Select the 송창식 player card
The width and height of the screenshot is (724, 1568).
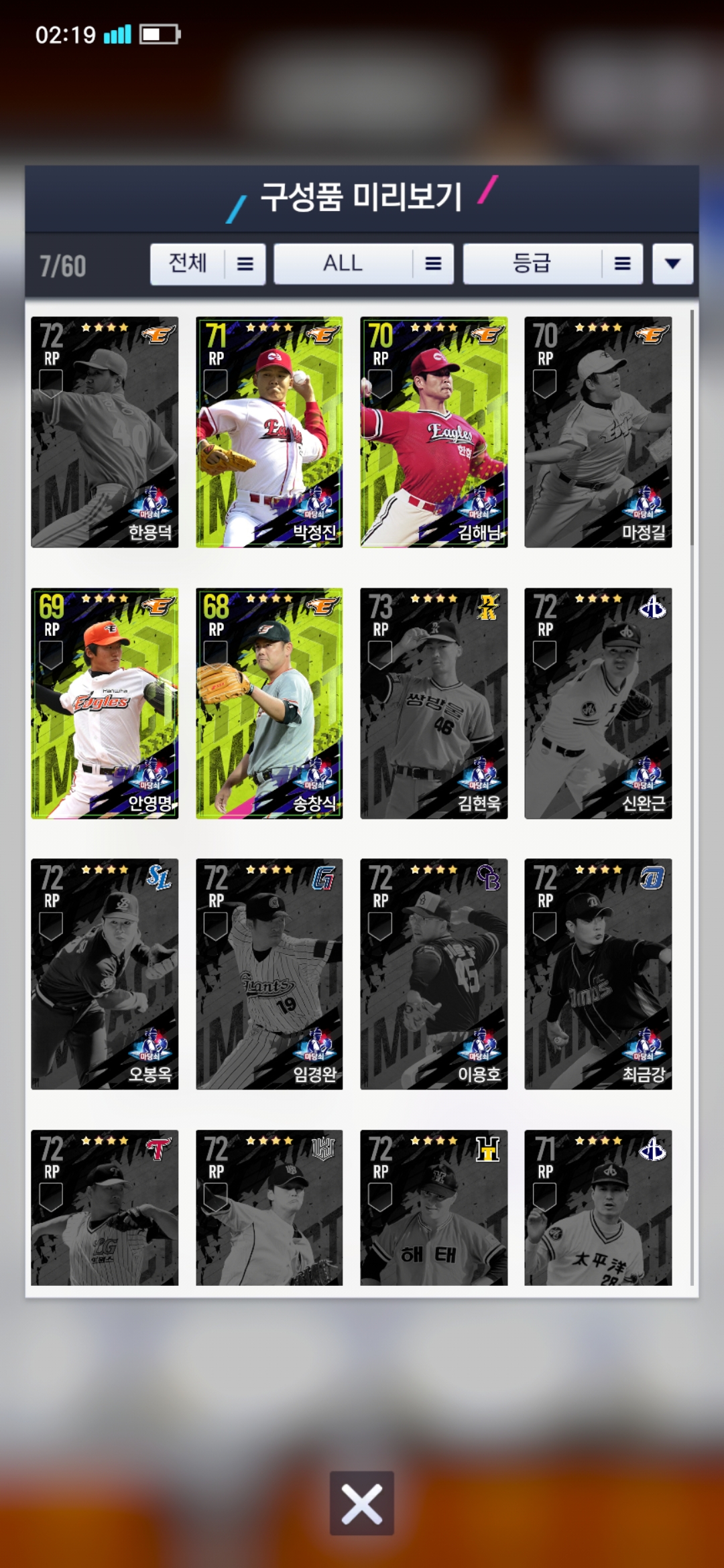[x=269, y=703]
